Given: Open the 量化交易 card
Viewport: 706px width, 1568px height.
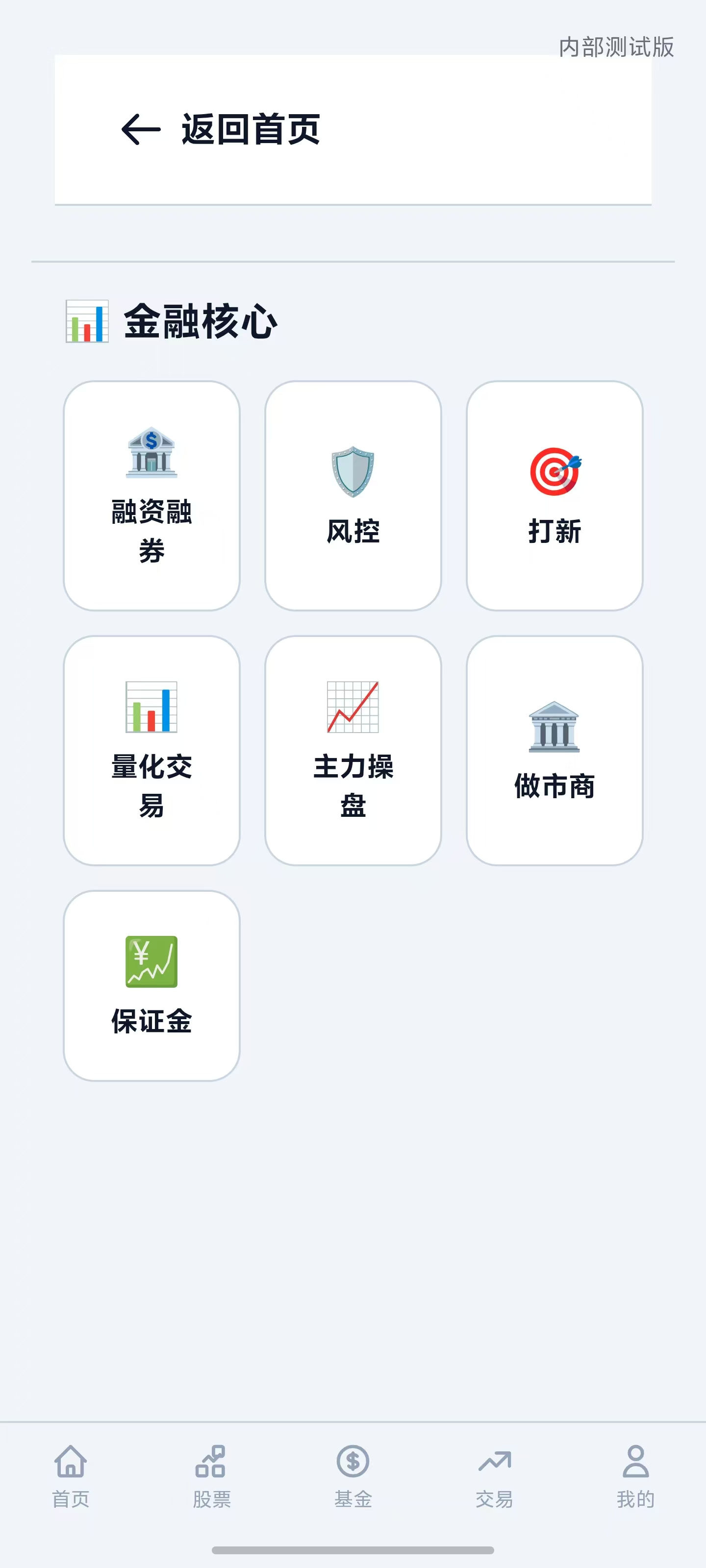Looking at the screenshot, I should (151, 751).
